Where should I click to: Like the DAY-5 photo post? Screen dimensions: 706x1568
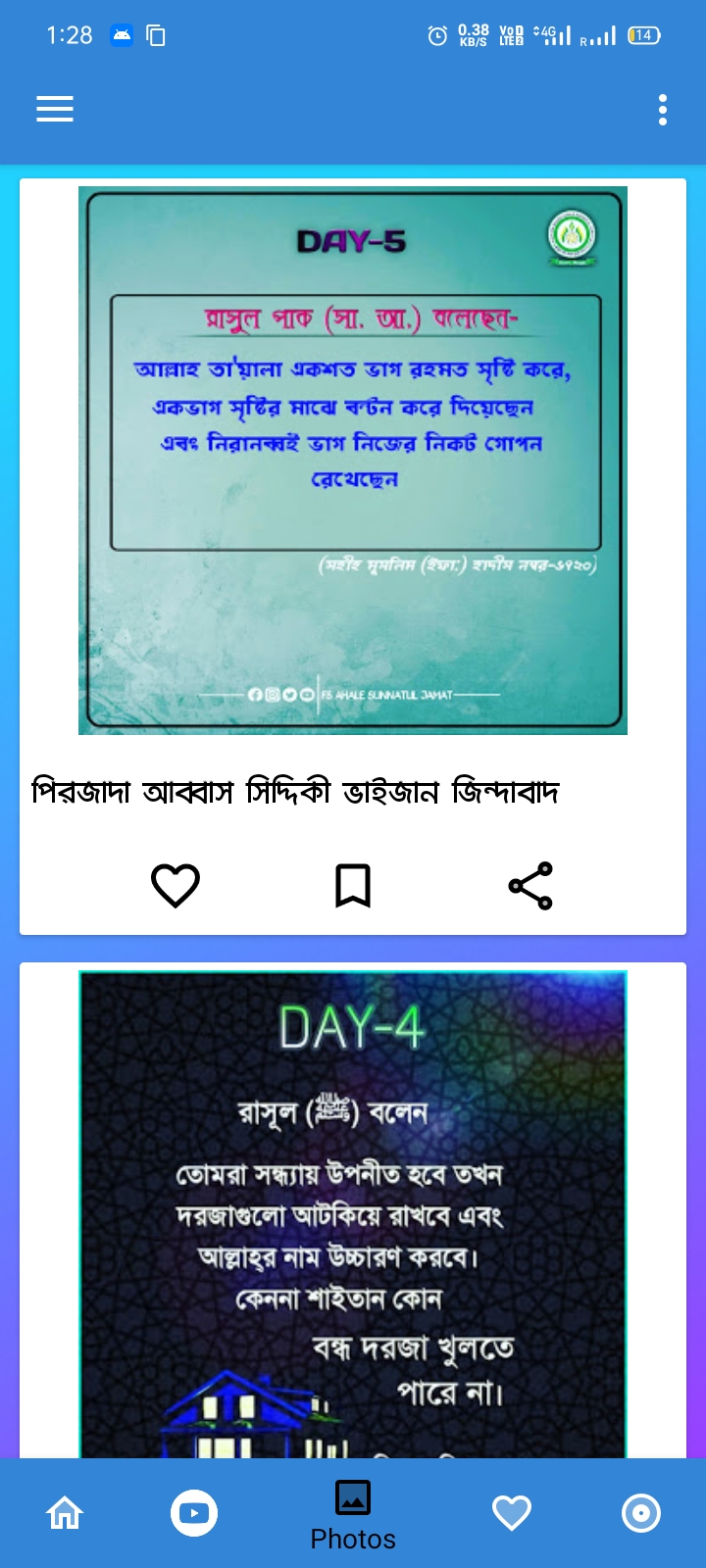click(176, 886)
